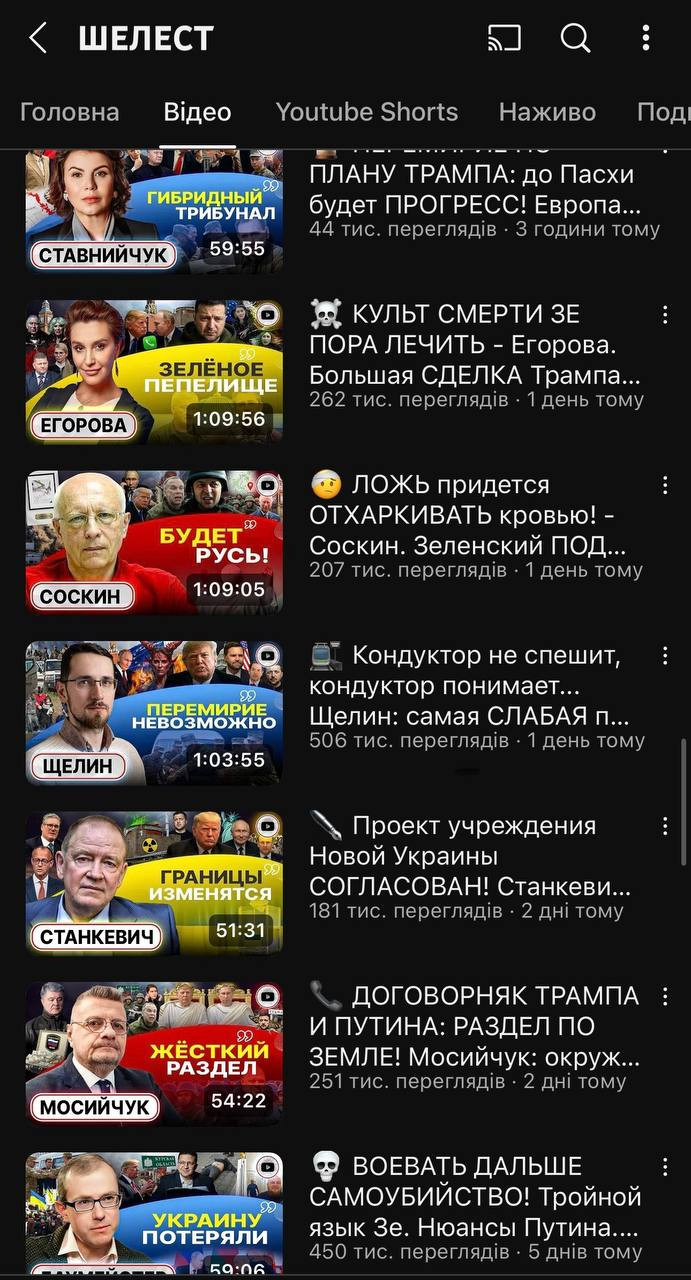Open the Проект учреждения Новой Украины video
691x1280 pixels.
(154, 882)
